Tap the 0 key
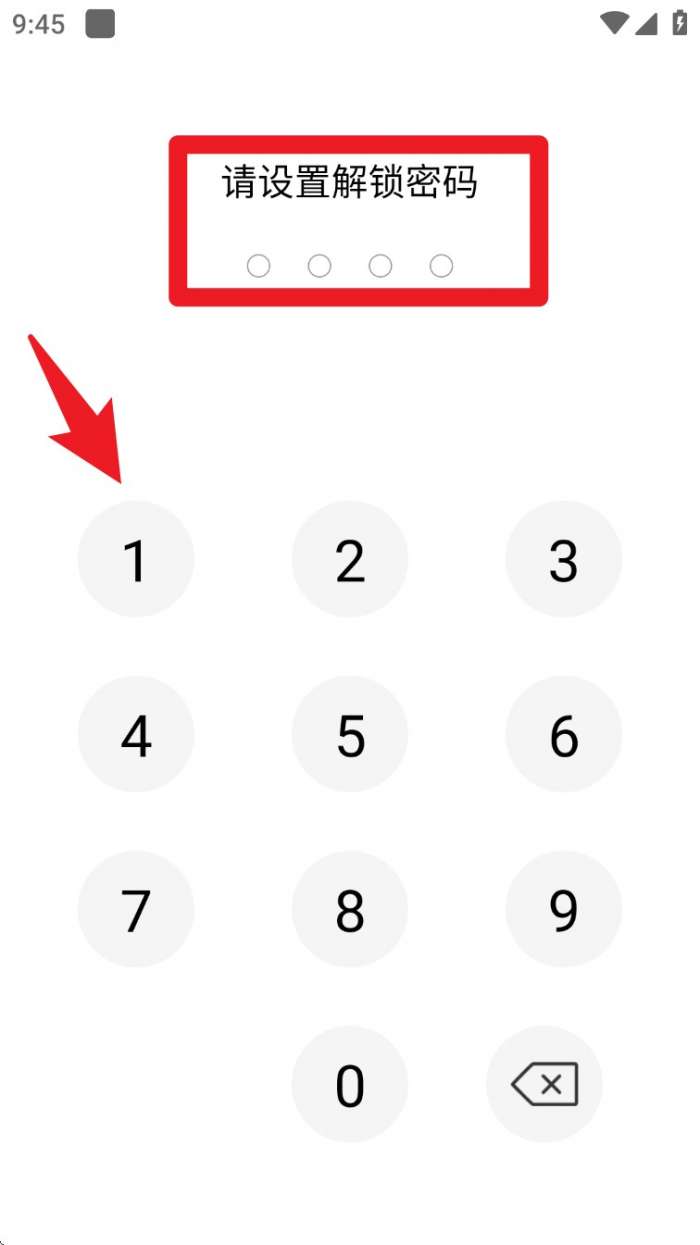Screen dimensions: 700x1245 pos(350,1085)
